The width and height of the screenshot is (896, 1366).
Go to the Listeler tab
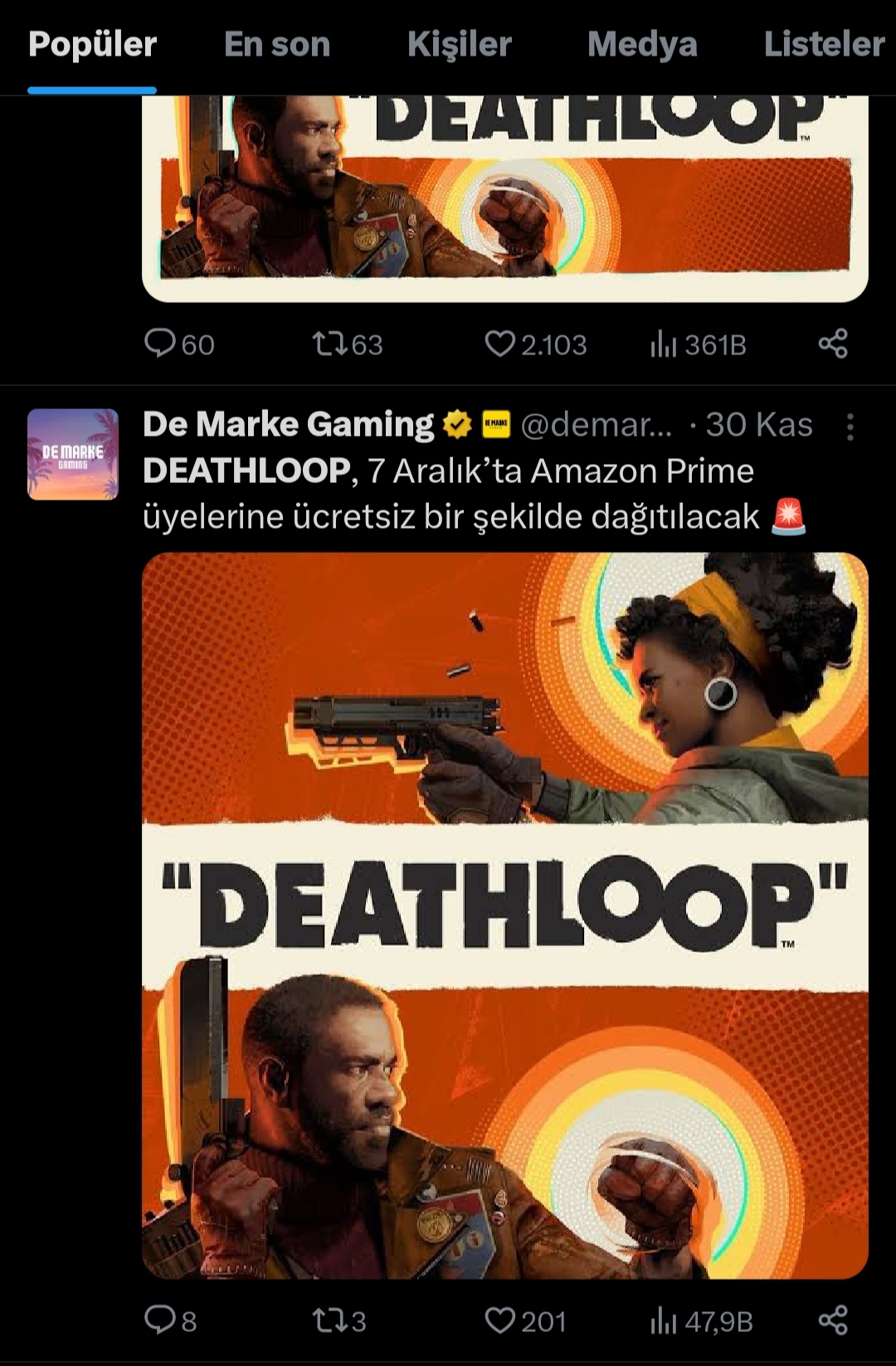(824, 45)
